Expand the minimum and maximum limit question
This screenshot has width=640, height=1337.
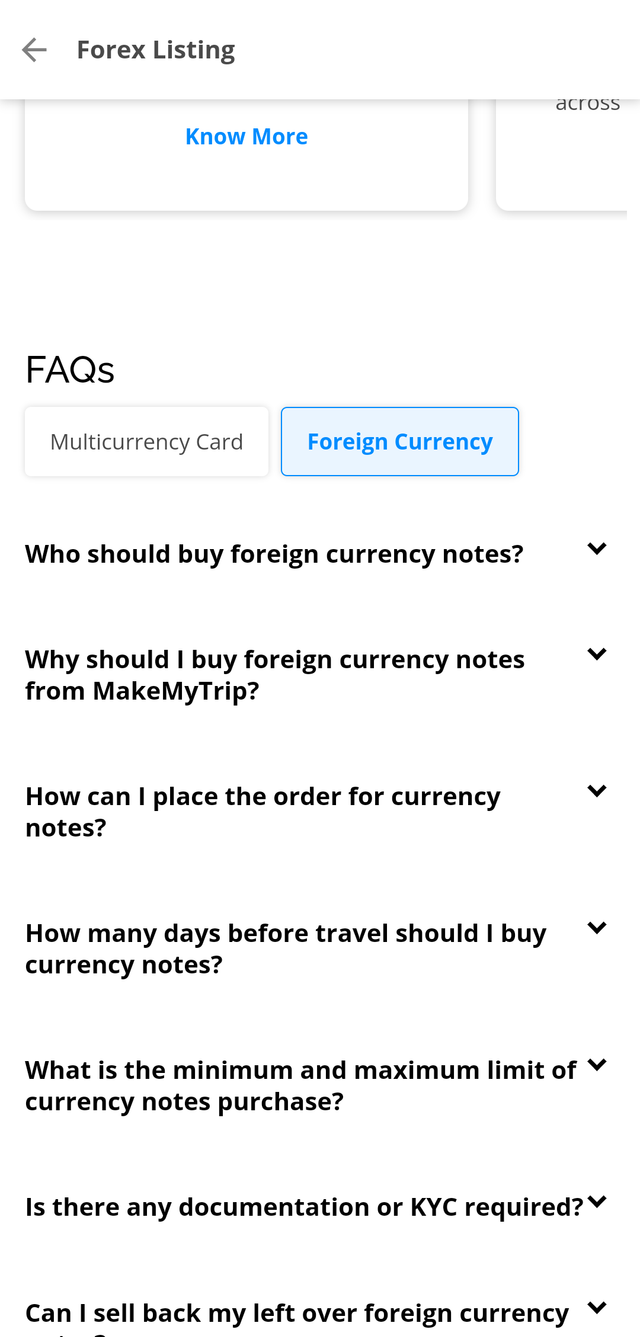tap(597, 1066)
